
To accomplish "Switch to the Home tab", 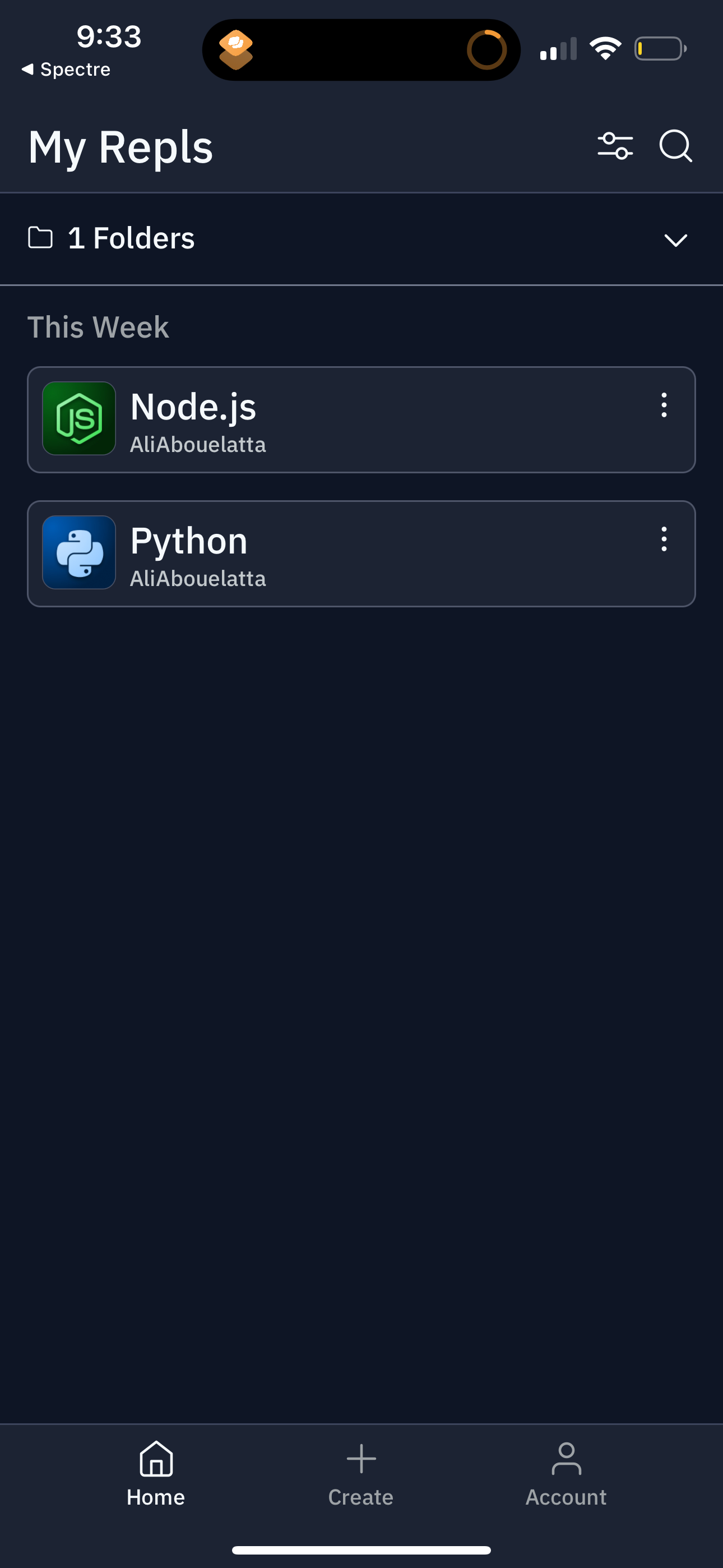I will [x=156, y=1473].
